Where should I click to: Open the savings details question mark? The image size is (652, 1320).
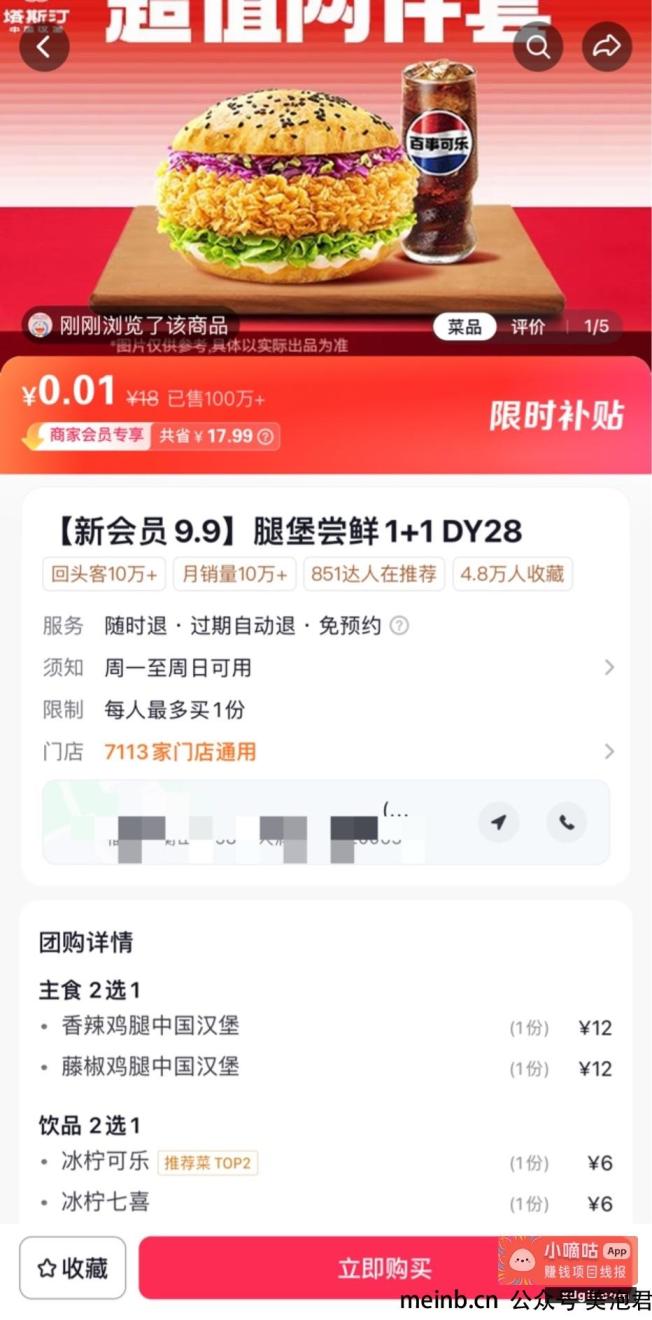266,437
